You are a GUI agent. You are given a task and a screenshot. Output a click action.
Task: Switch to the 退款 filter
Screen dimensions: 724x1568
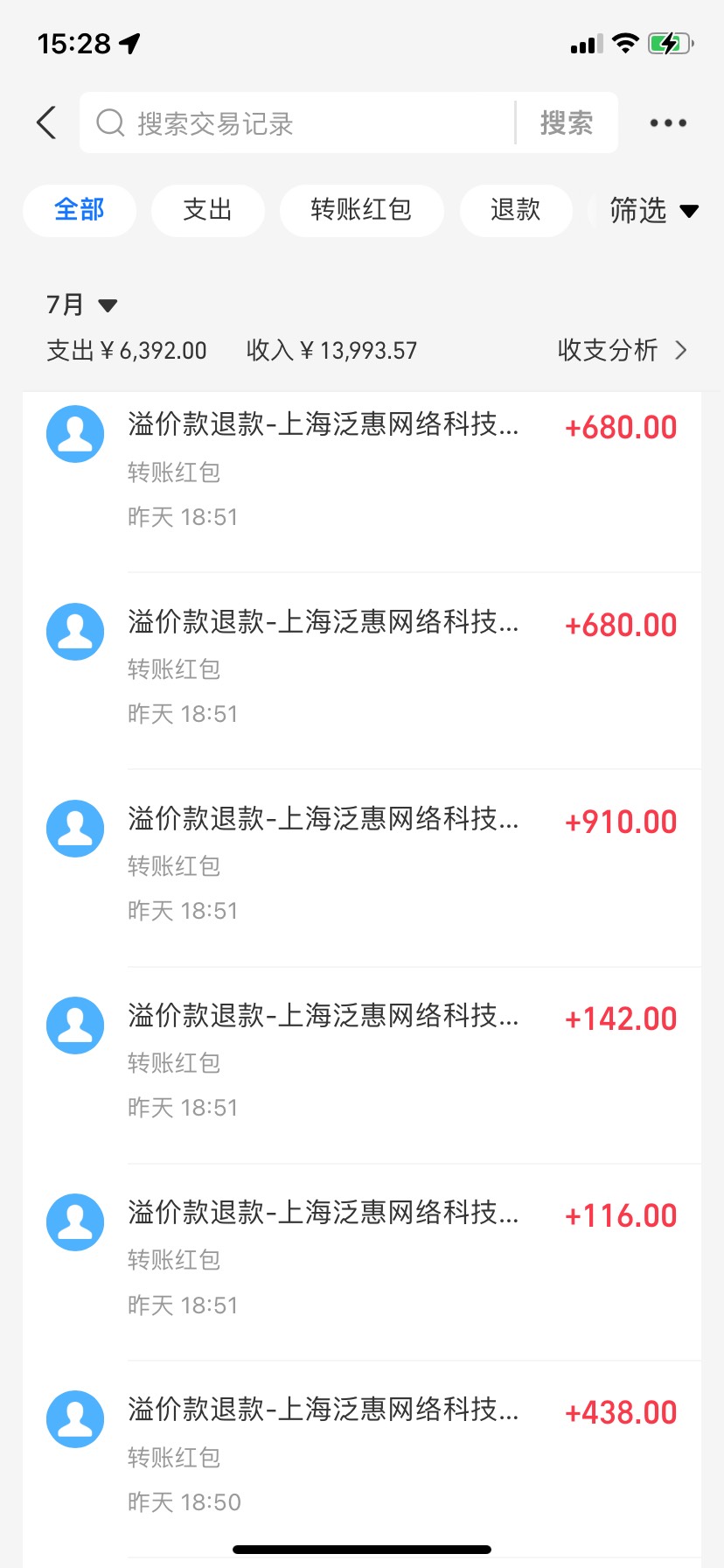point(516,210)
